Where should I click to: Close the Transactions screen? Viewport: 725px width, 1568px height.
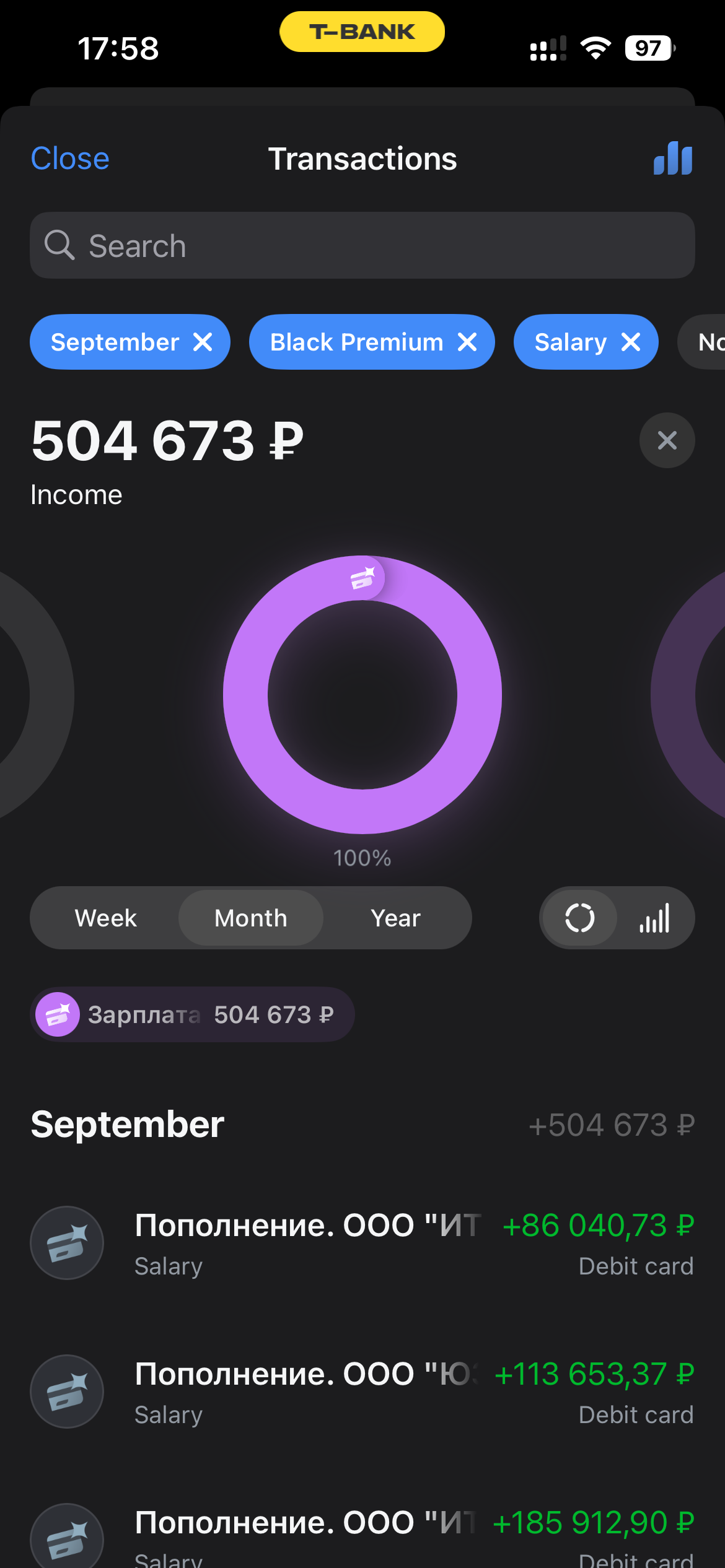click(x=70, y=159)
